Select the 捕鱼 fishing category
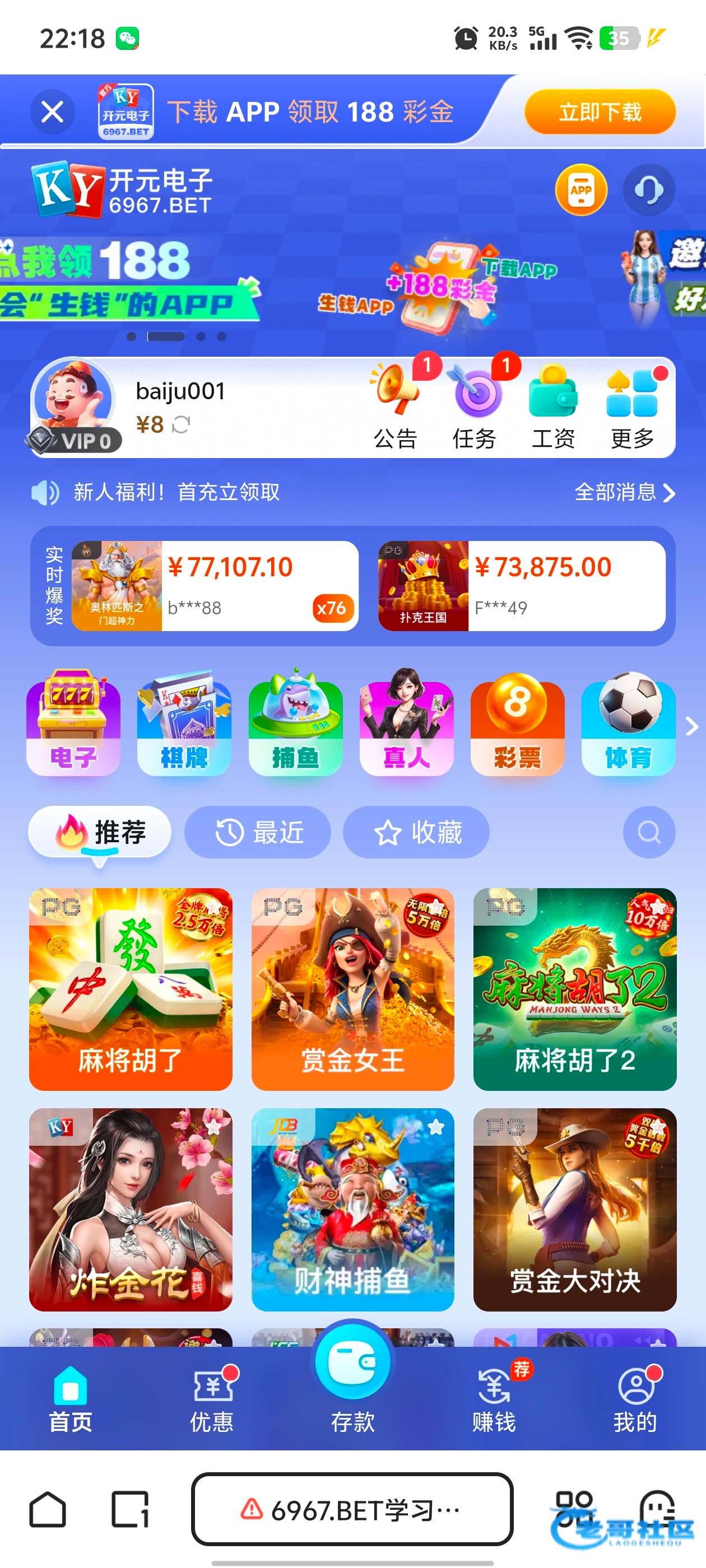Screen dimensions: 706x1568 pos(295,724)
